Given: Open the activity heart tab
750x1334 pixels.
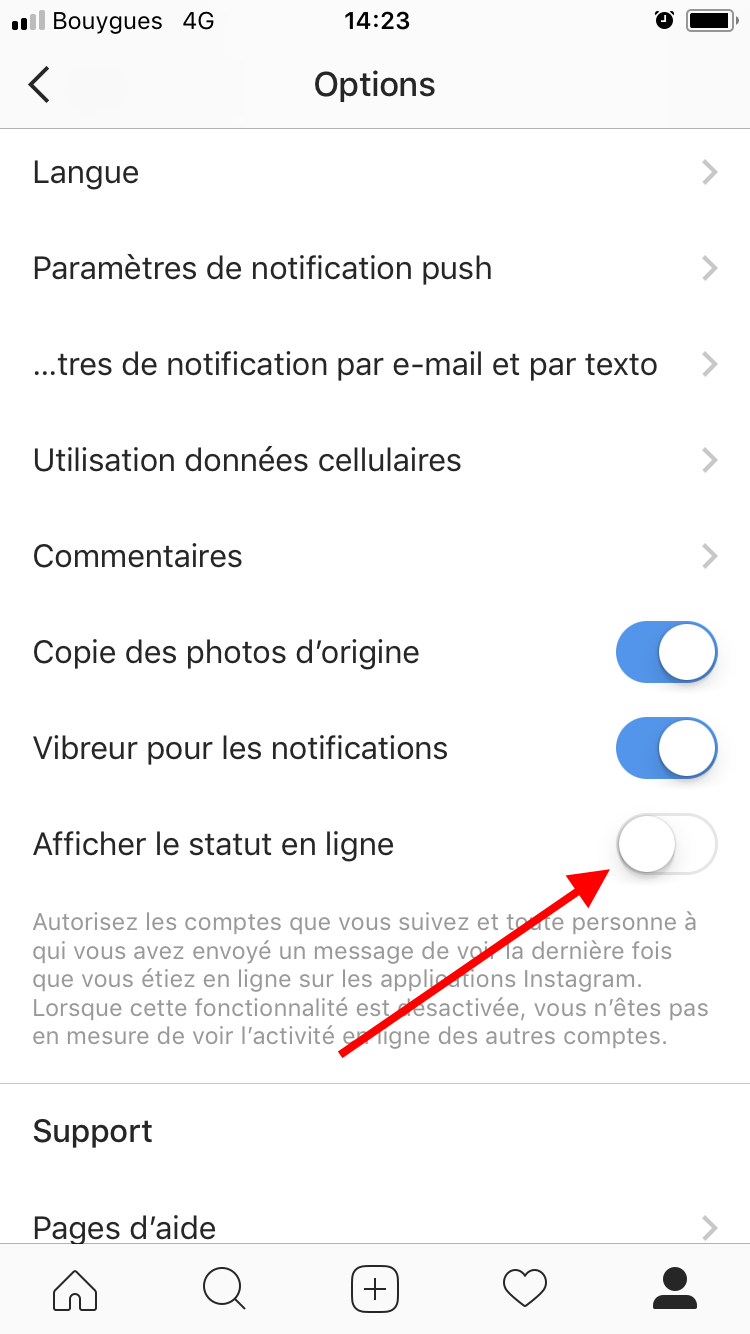Looking at the screenshot, I should pyautogui.click(x=525, y=1288).
